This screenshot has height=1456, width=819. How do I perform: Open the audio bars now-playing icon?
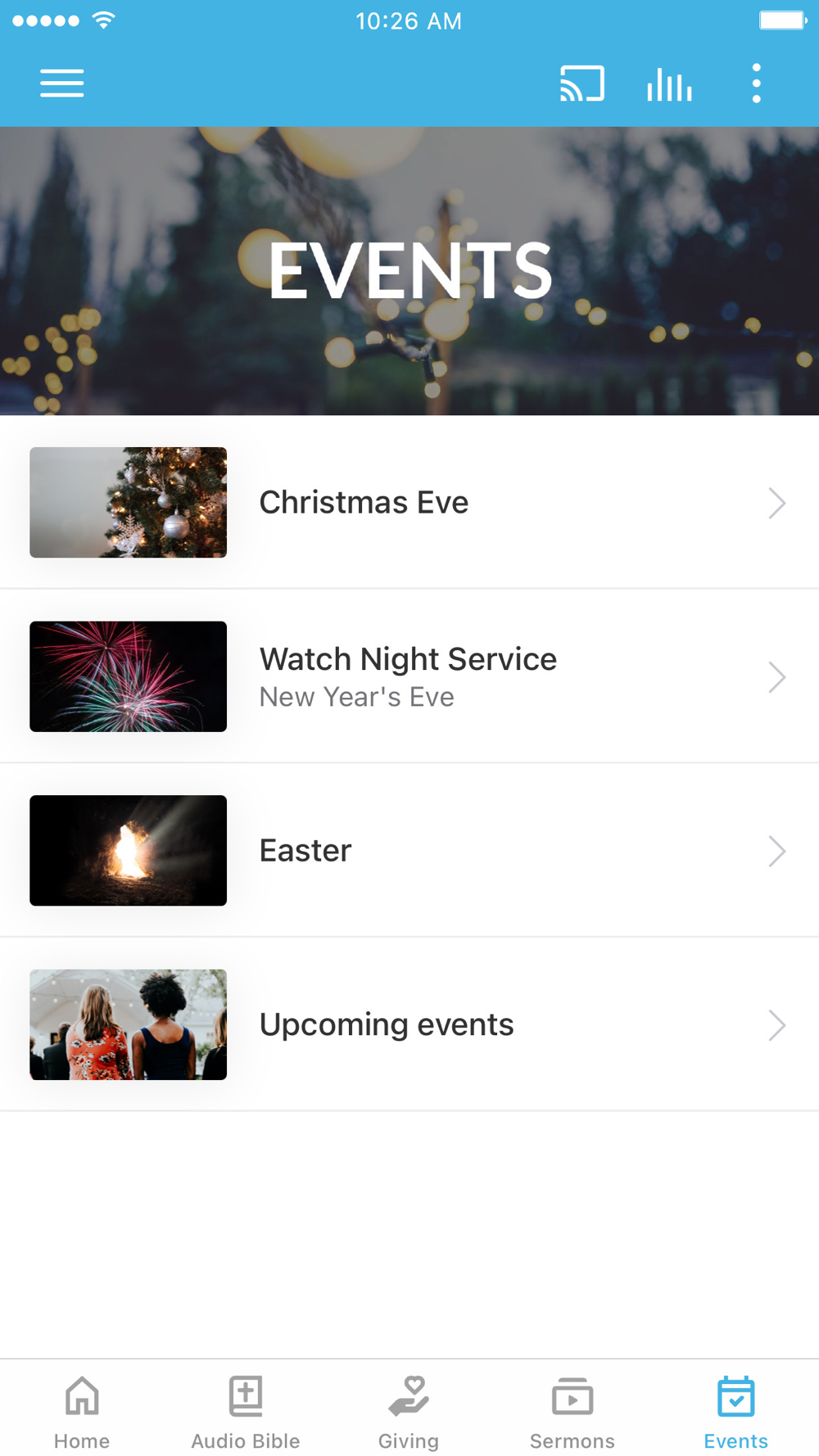pyautogui.click(x=669, y=84)
